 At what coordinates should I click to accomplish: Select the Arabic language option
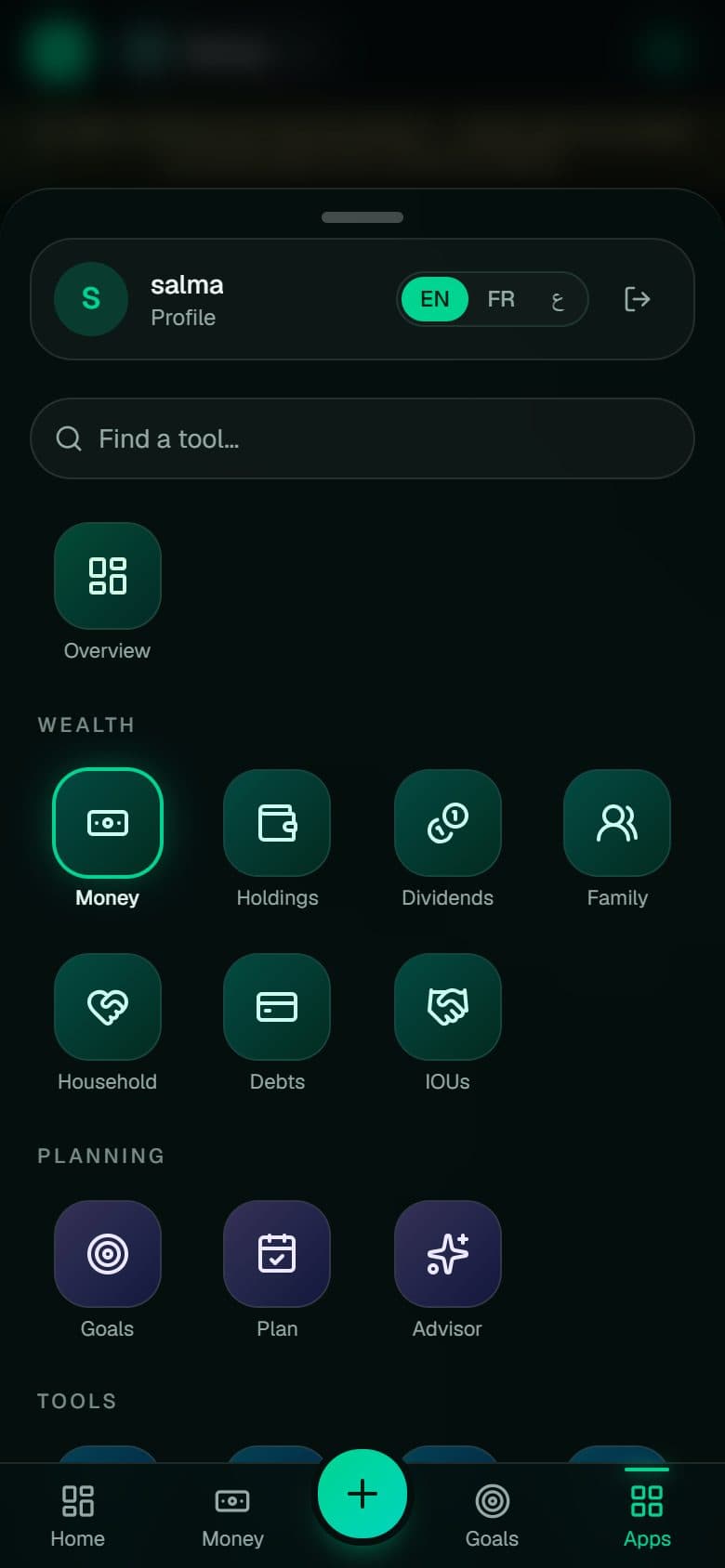click(558, 299)
